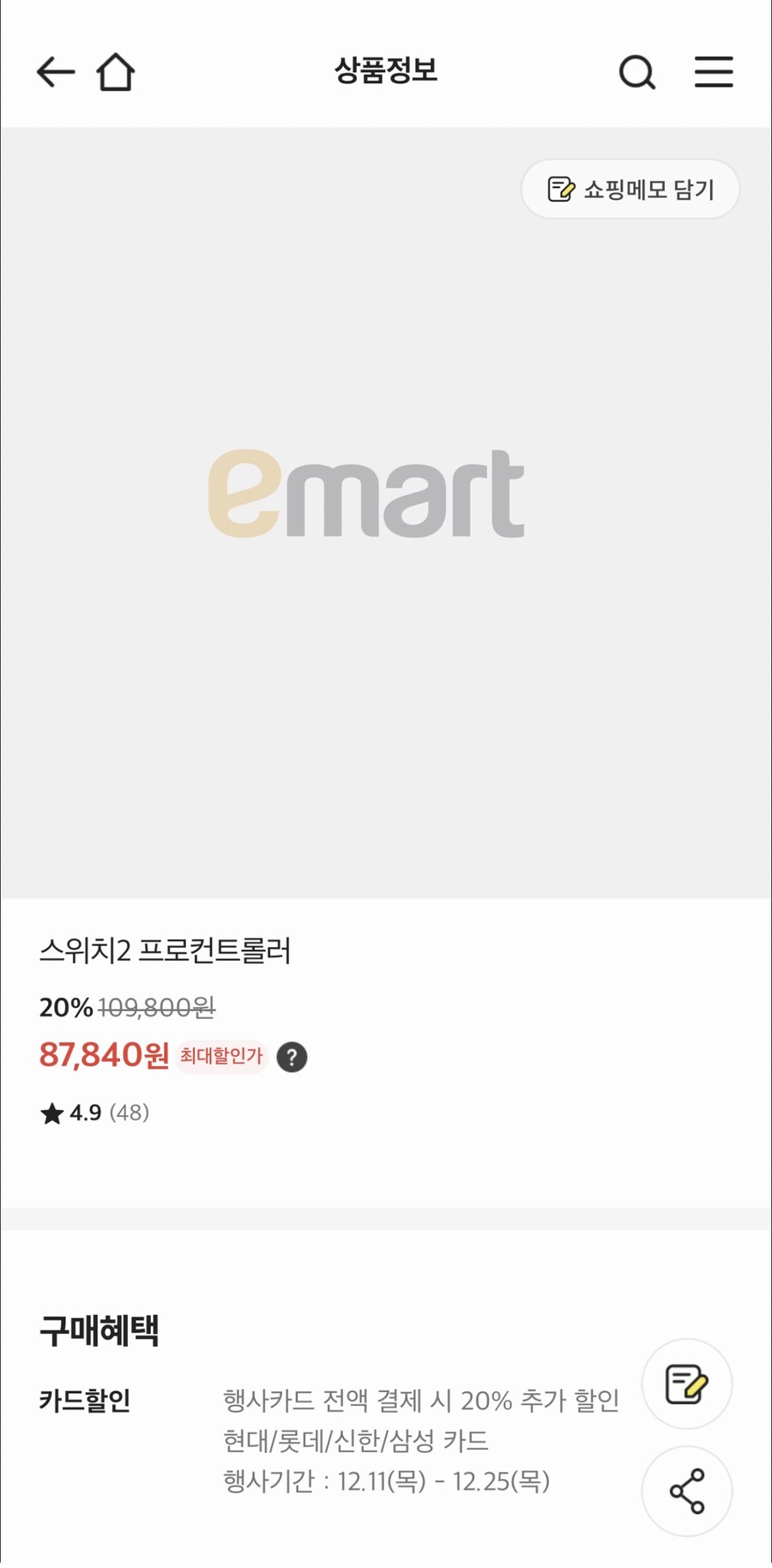Screen dimensions: 772x1568
Task: Add item with 쇼핑메모 담기 button
Action: click(x=630, y=190)
